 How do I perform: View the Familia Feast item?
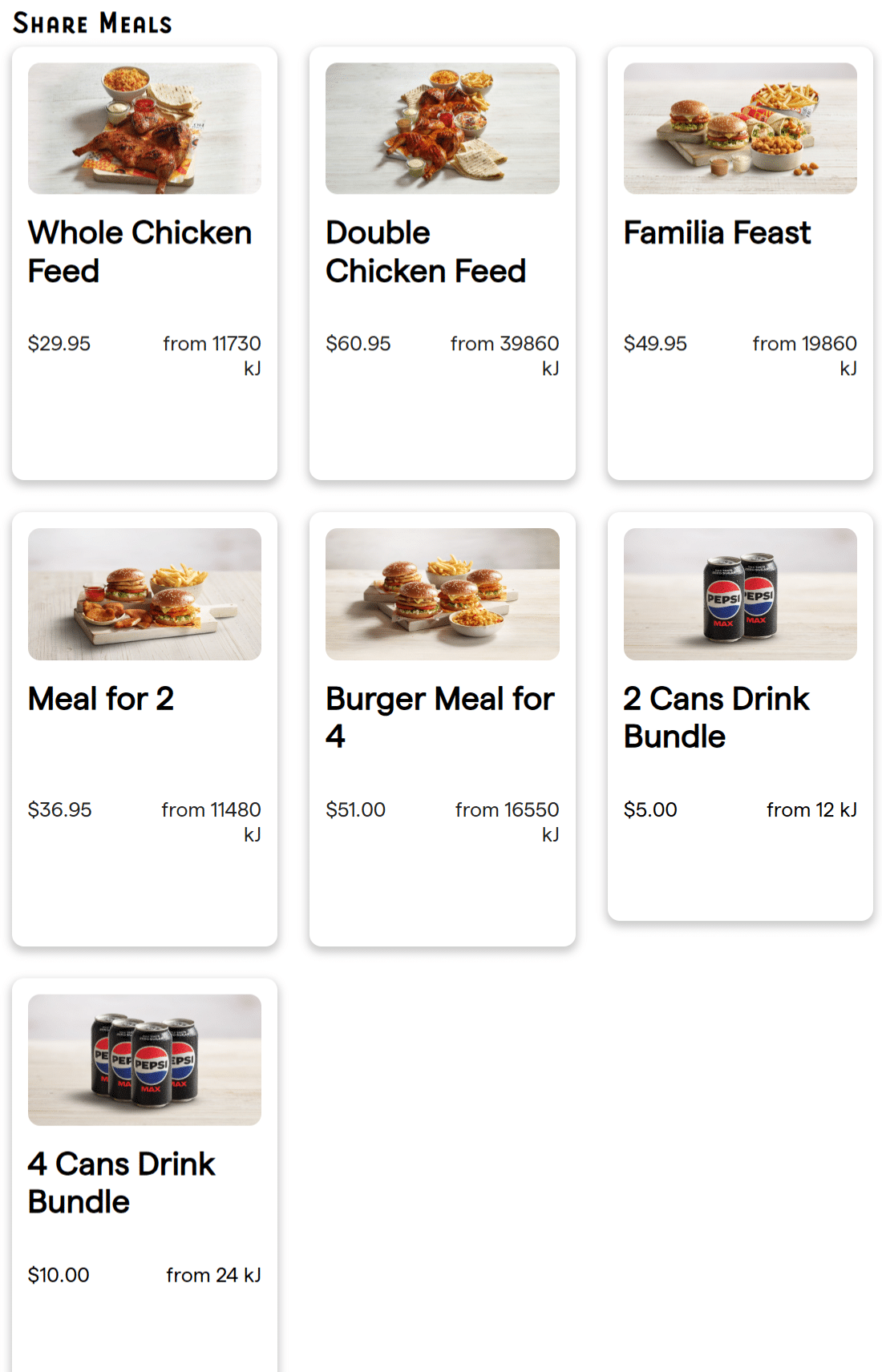pos(740,264)
